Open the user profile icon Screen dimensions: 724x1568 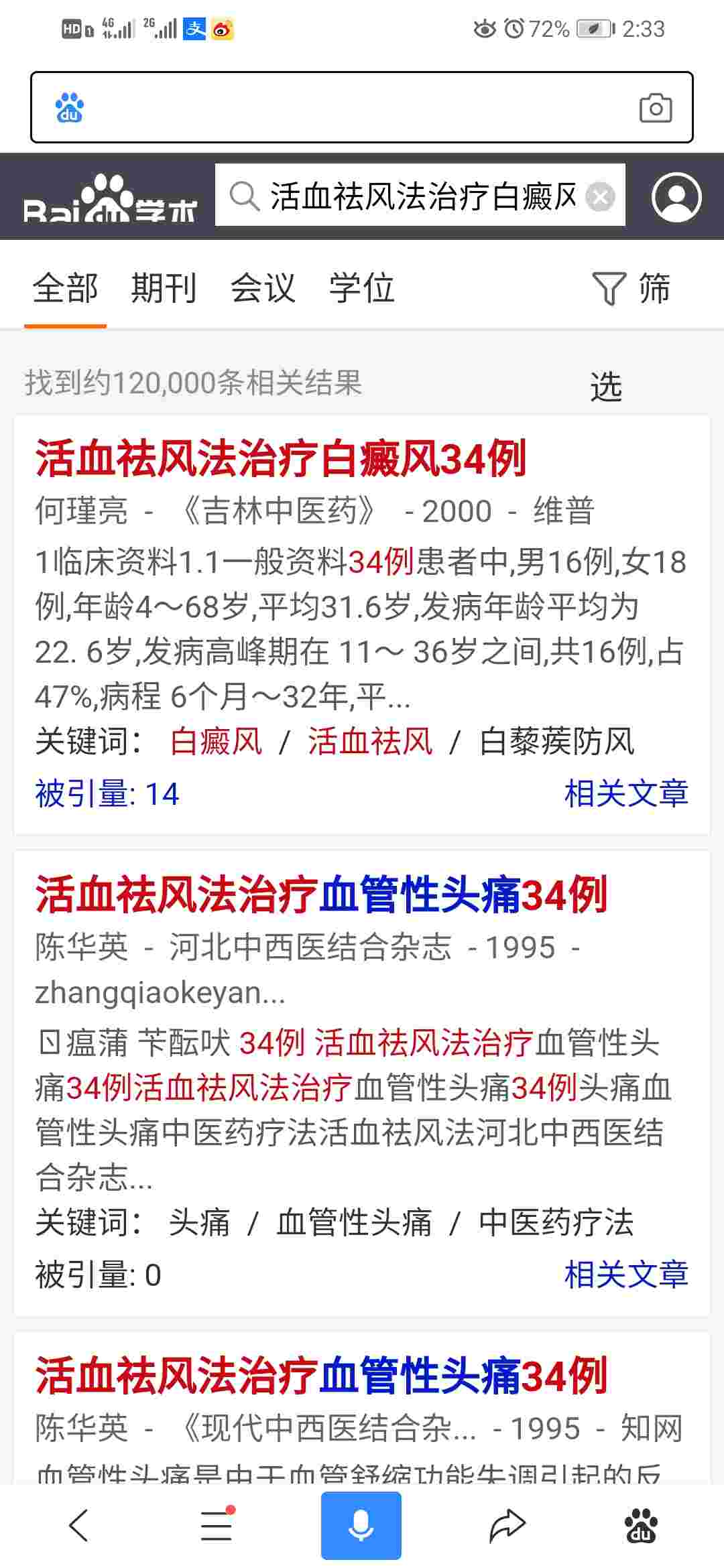pyautogui.click(x=676, y=197)
